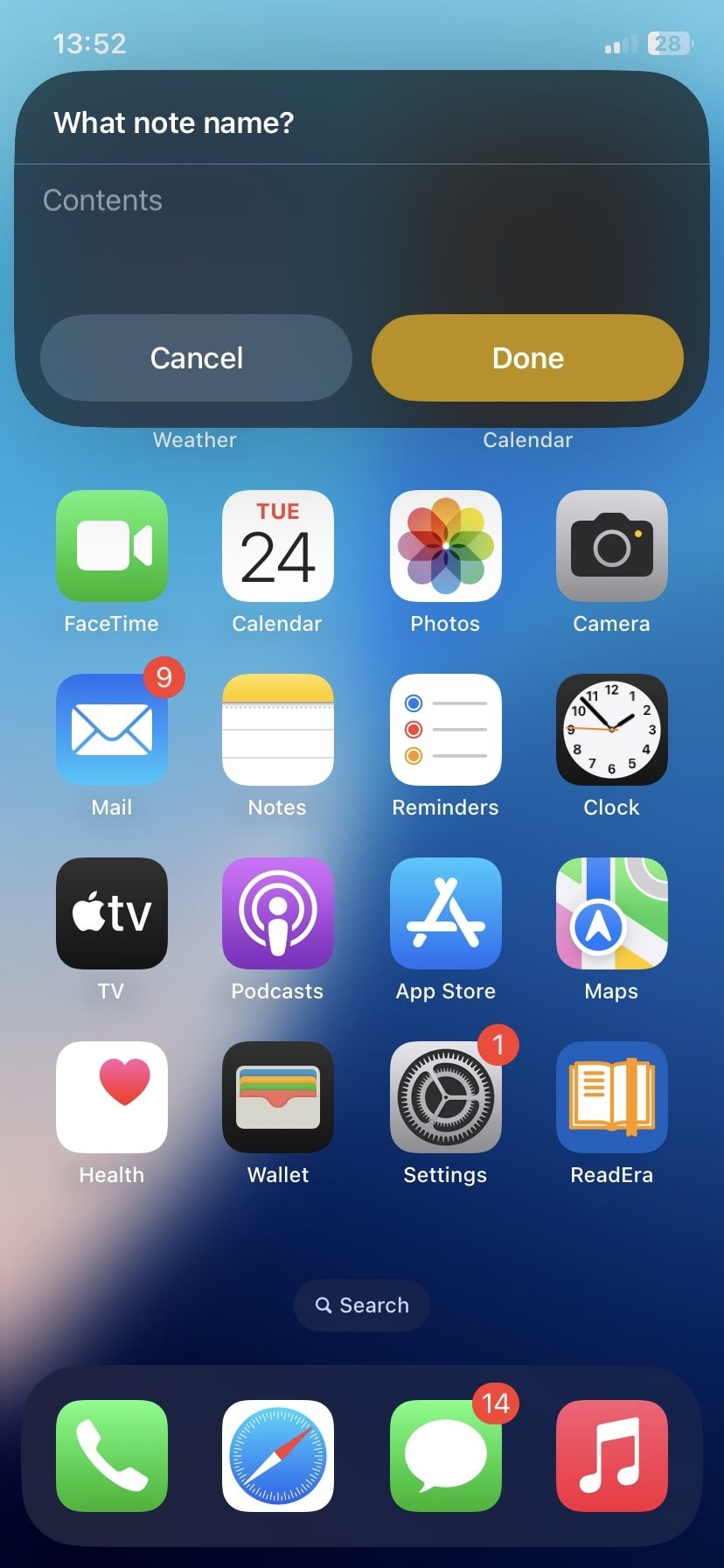Confirm the note name with Done
This screenshot has height=1568, width=724.
point(527,358)
